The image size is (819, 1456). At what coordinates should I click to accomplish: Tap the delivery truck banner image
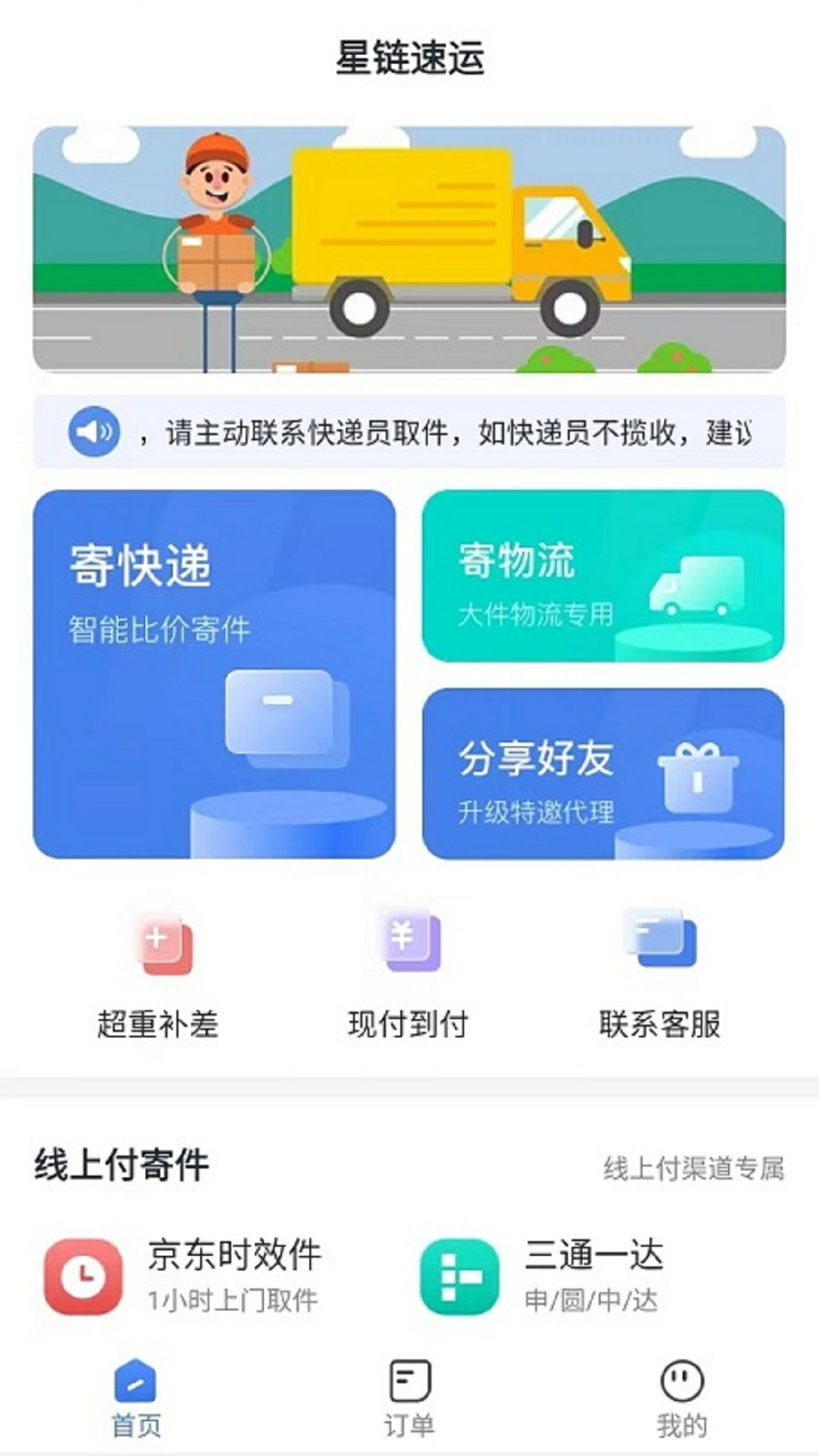[409, 250]
